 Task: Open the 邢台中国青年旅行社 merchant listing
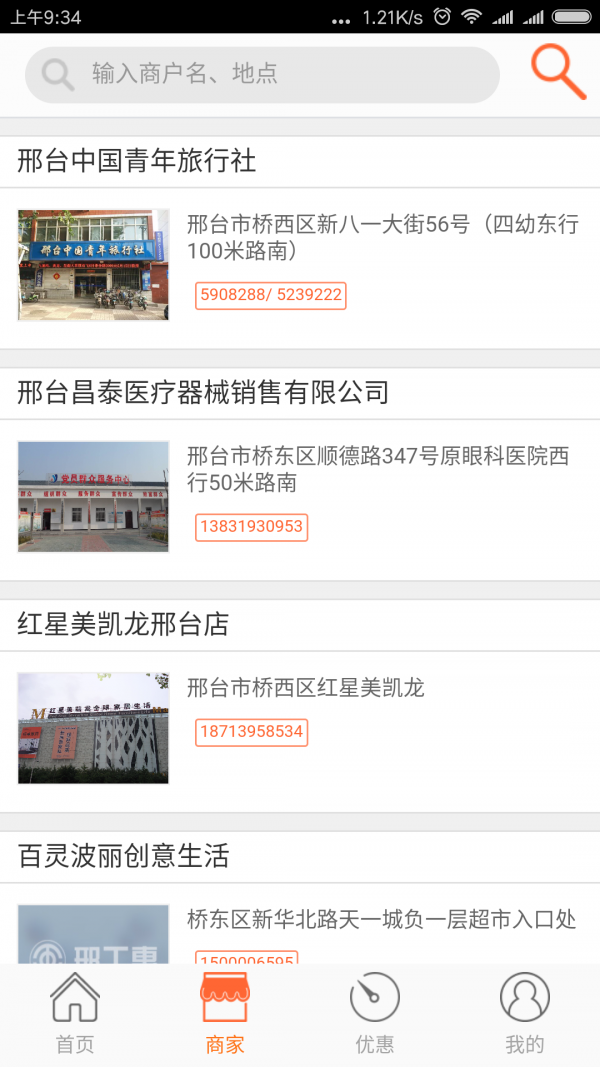click(x=137, y=161)
